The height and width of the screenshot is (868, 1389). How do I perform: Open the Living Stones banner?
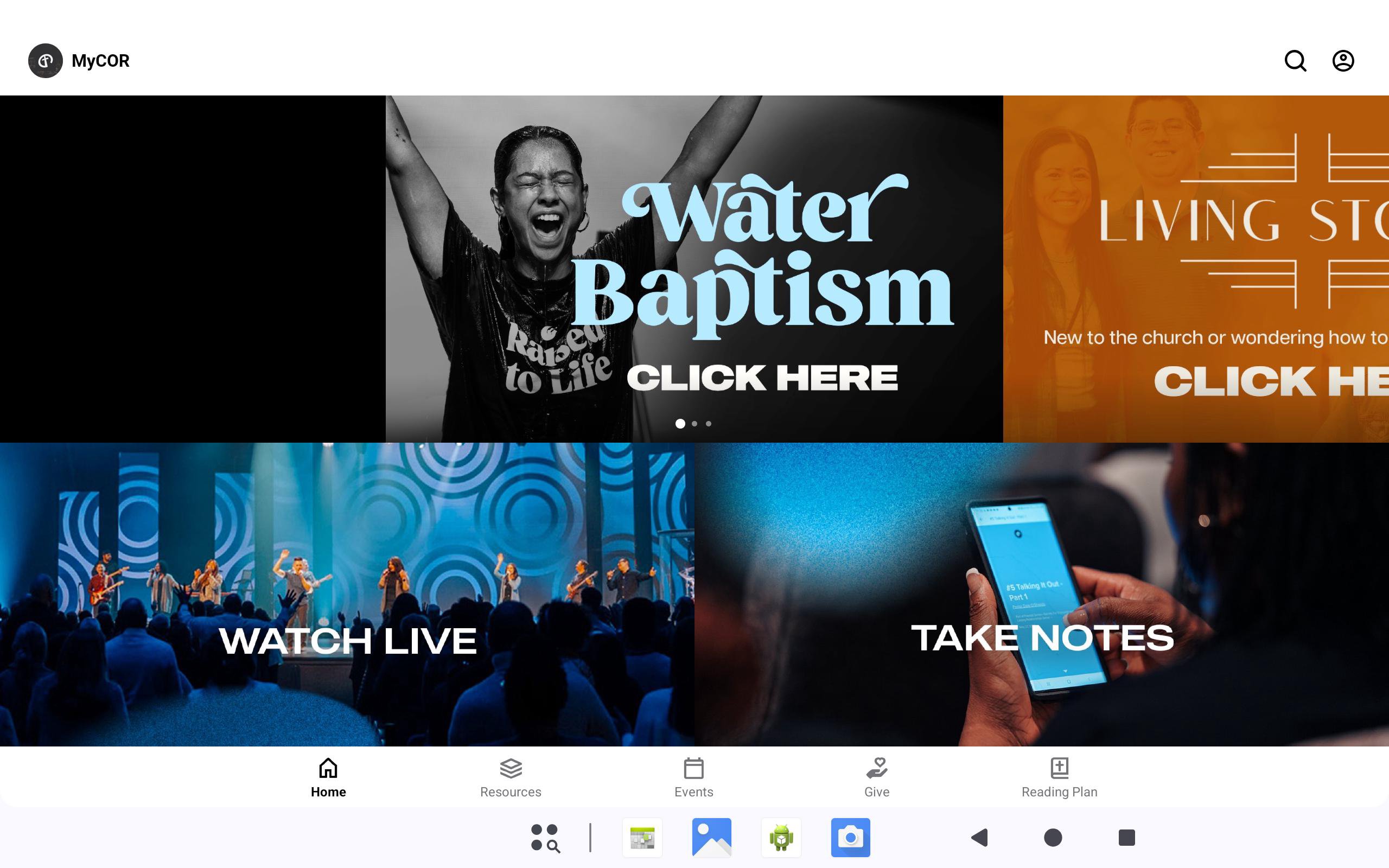[x=1195, y=269]
